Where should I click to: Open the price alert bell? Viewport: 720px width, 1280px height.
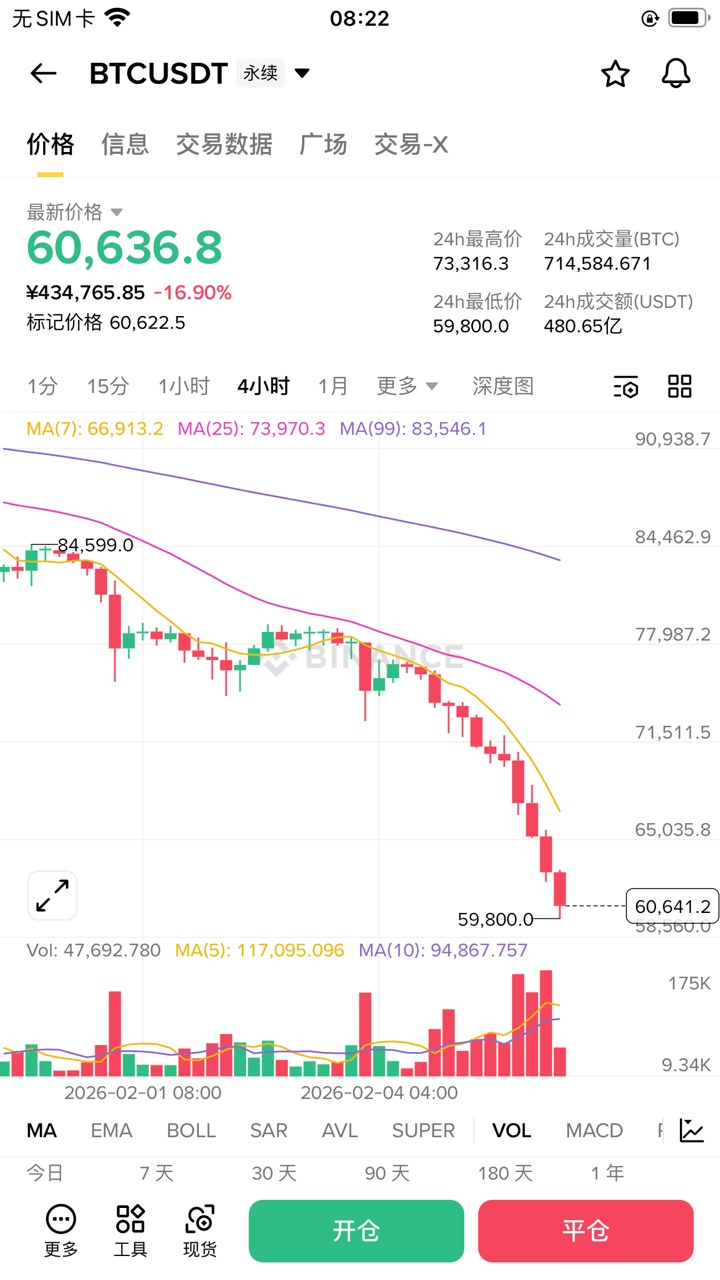677,73
